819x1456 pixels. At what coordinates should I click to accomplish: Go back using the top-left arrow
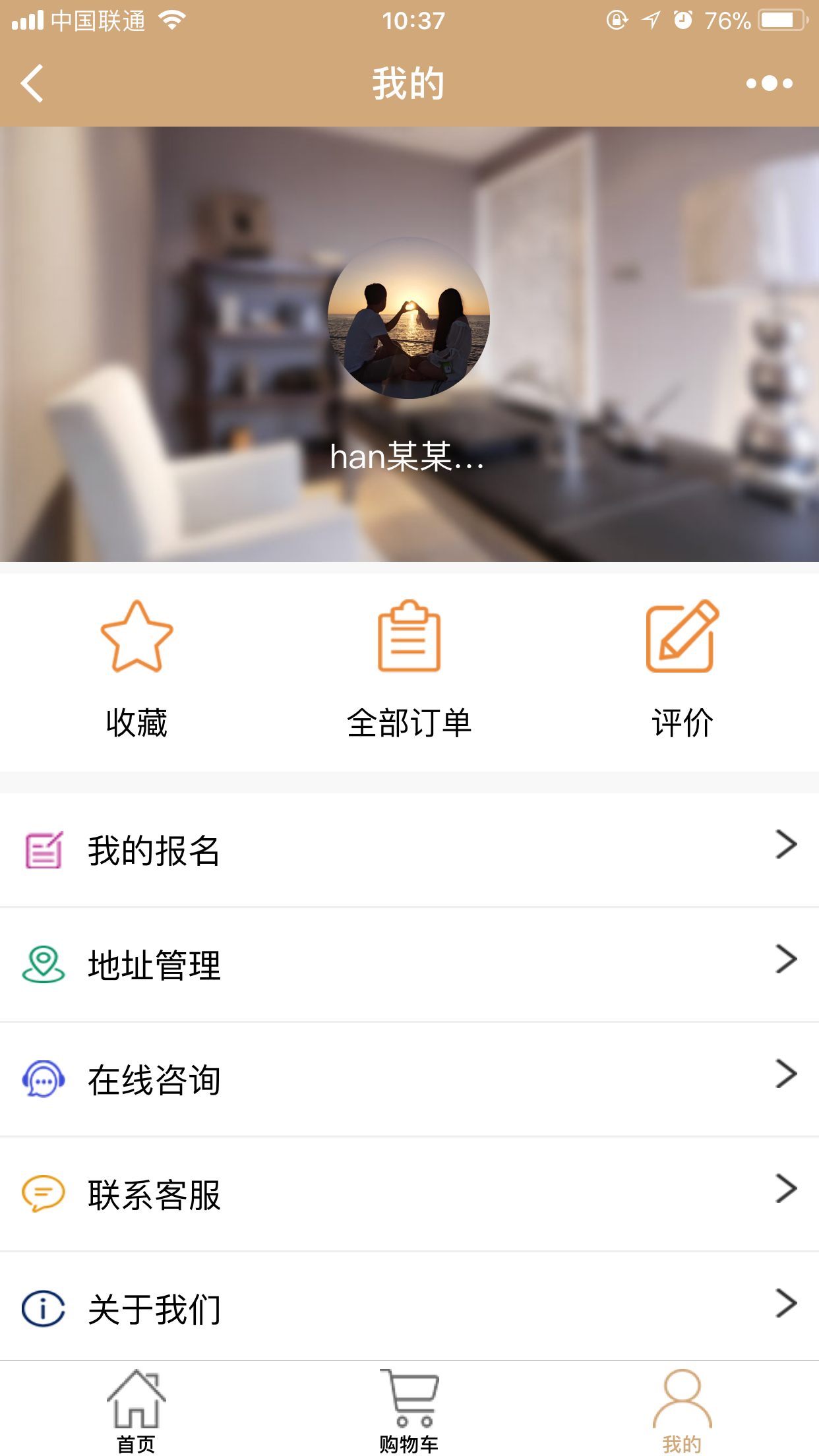tap(33, 84)
